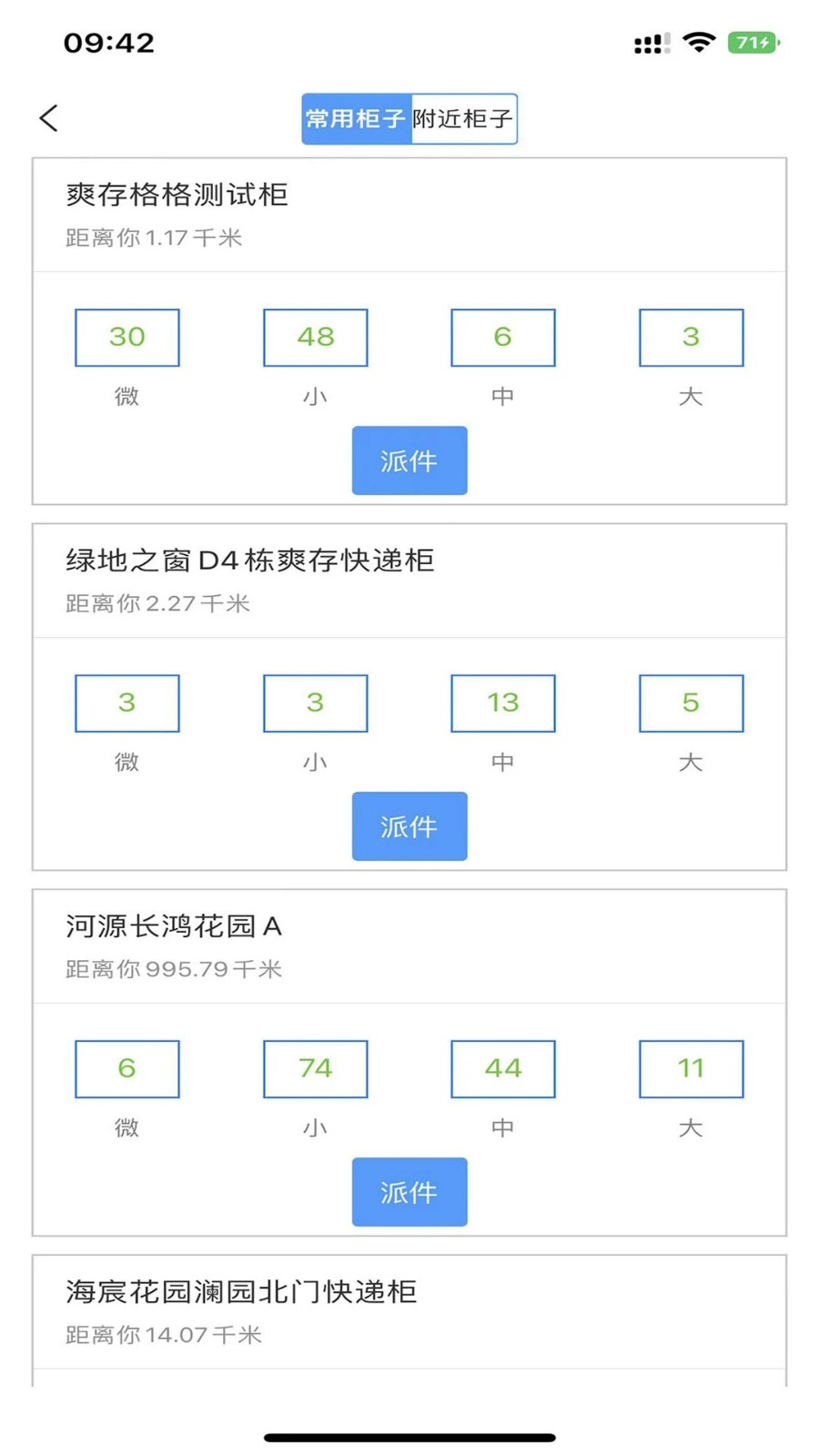Viewport: 819px width, 1456px height.
Task: Tap the 大 count 3 of 爽存格格测试柜
Action: [692, 337]
